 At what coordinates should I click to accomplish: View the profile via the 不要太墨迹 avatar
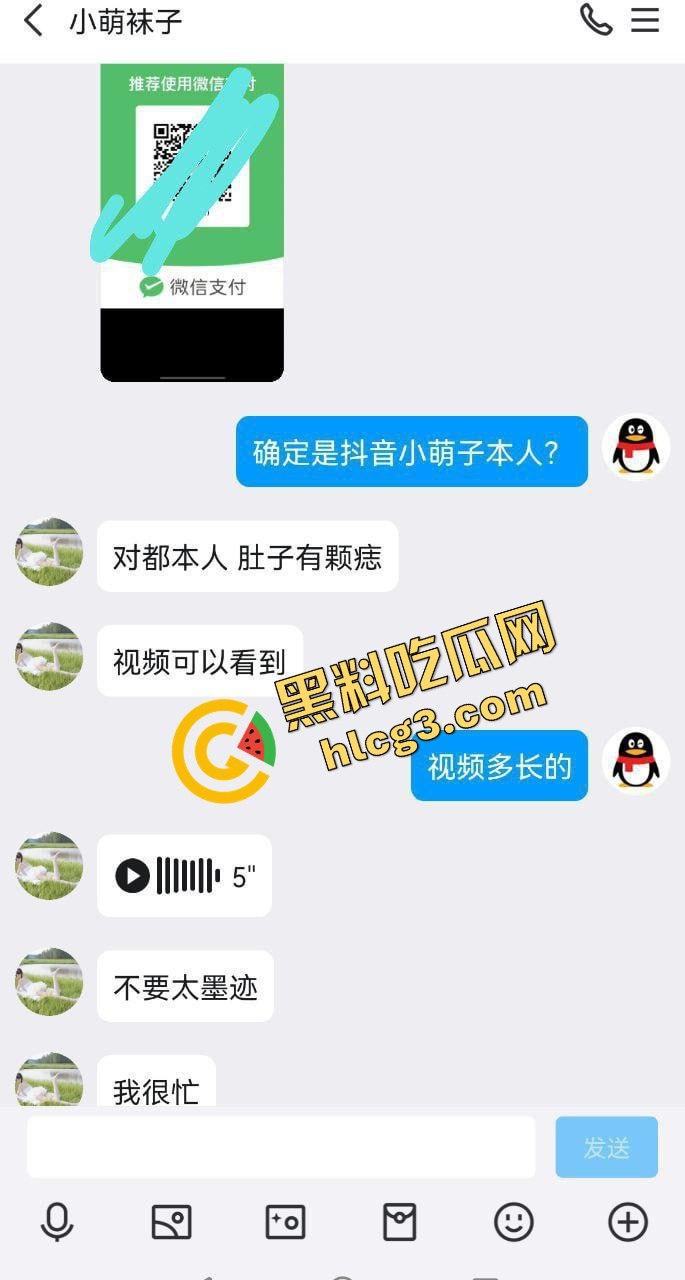[x=49, y=982]
